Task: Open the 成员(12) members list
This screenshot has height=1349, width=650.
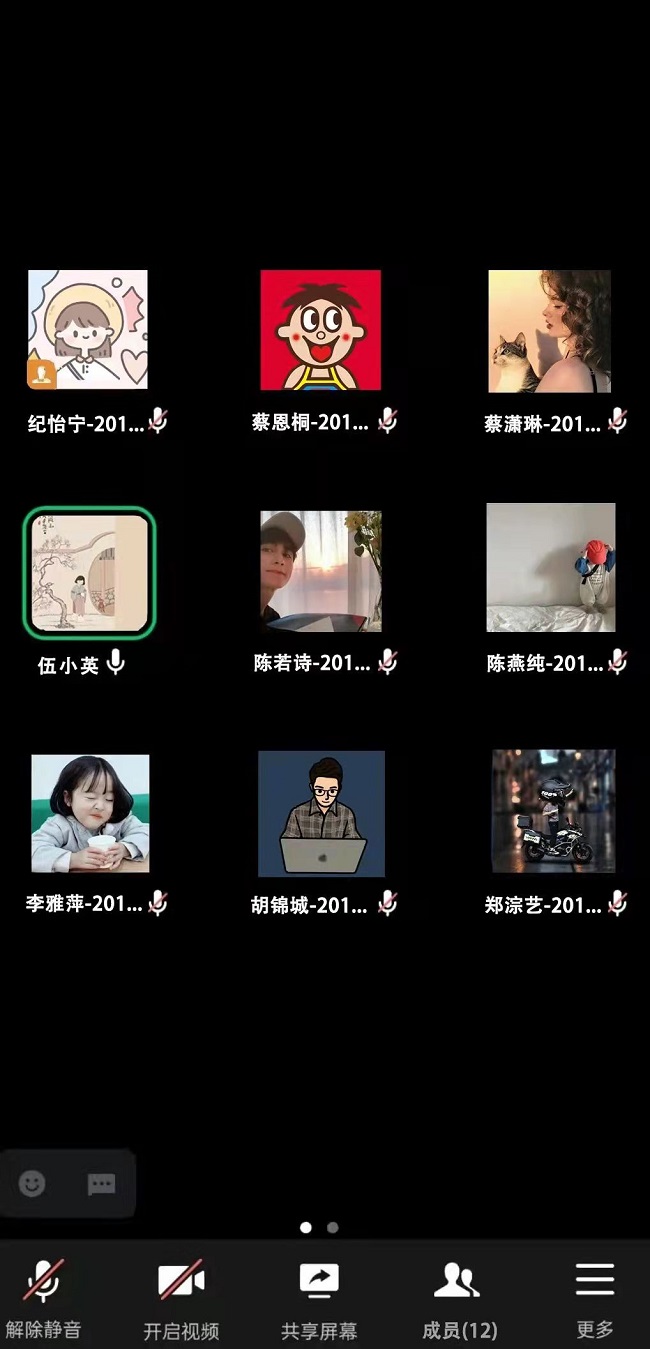Action: coord(458,1297)
